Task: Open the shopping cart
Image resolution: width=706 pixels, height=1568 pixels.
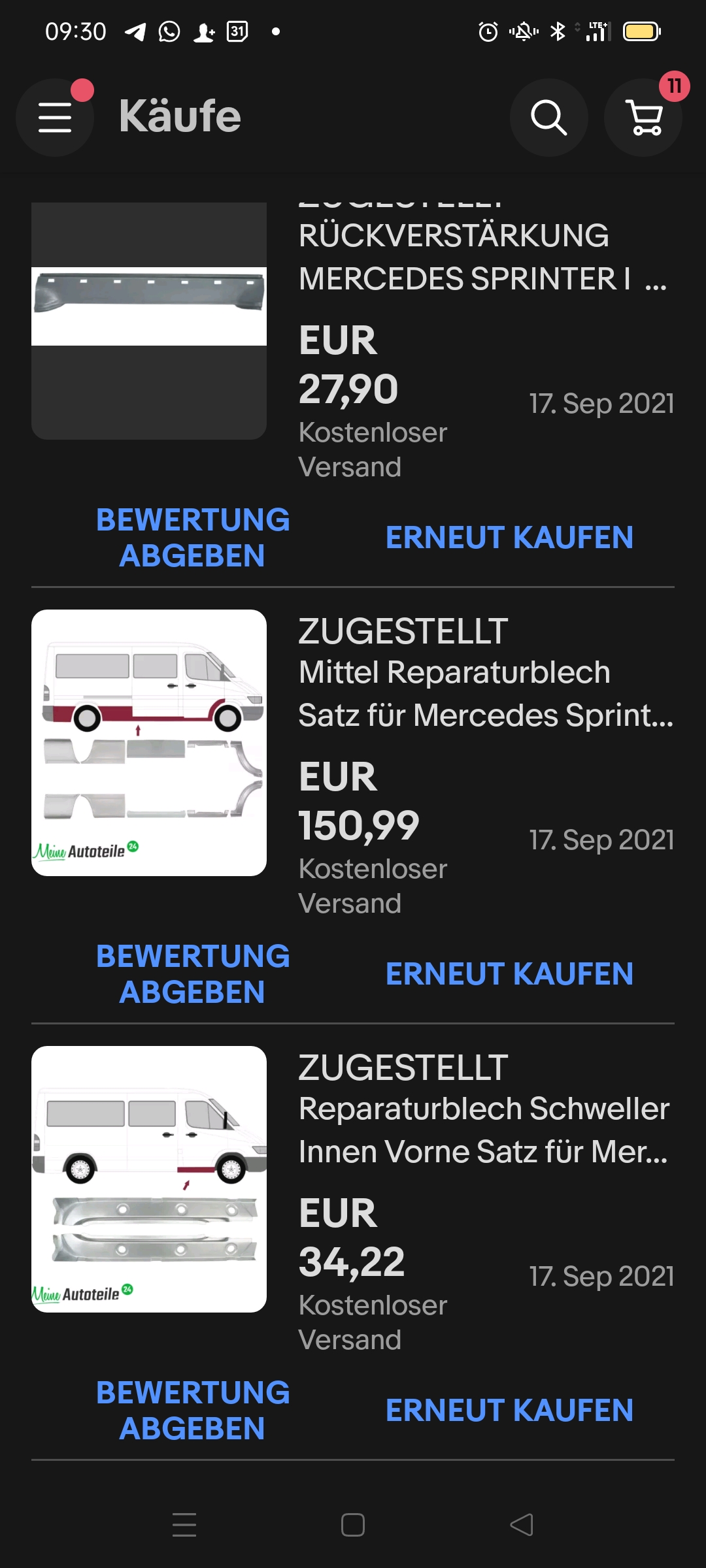Action: pyautogui.click(x=643, y=118)
